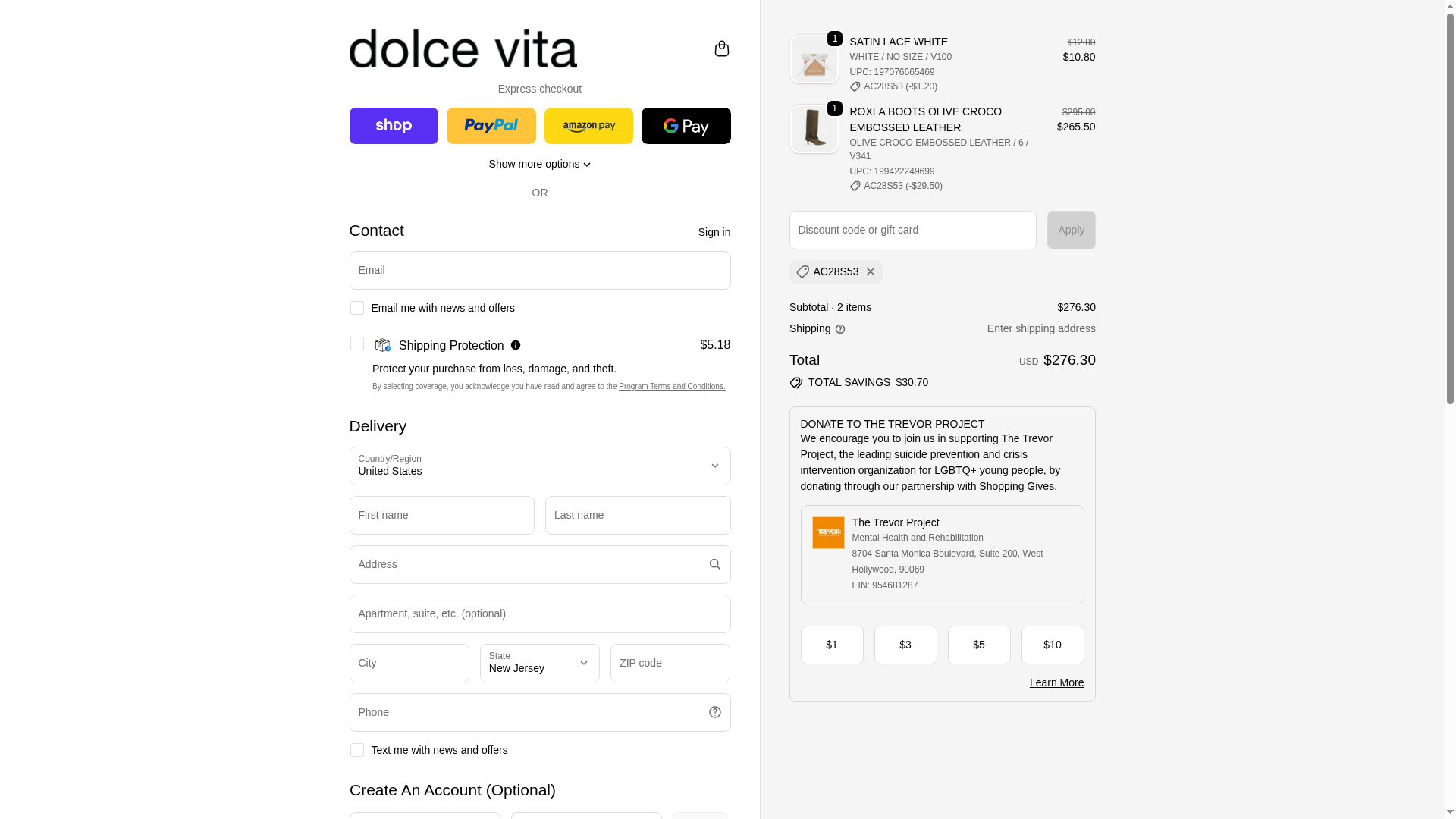Open Learn More about the donation

click(1056, 682)
